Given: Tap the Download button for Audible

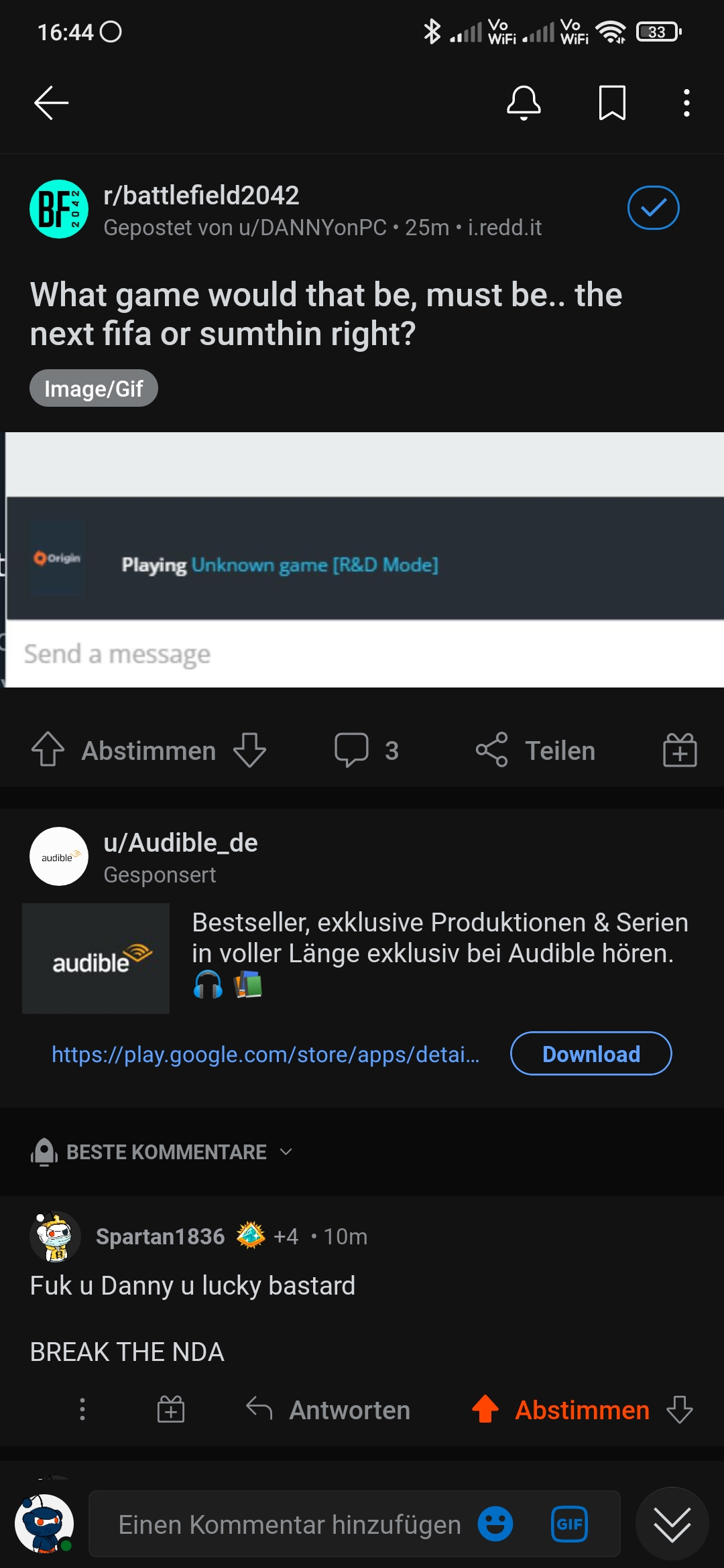Looking at the screenshot, I should (x=591, y=1054).
